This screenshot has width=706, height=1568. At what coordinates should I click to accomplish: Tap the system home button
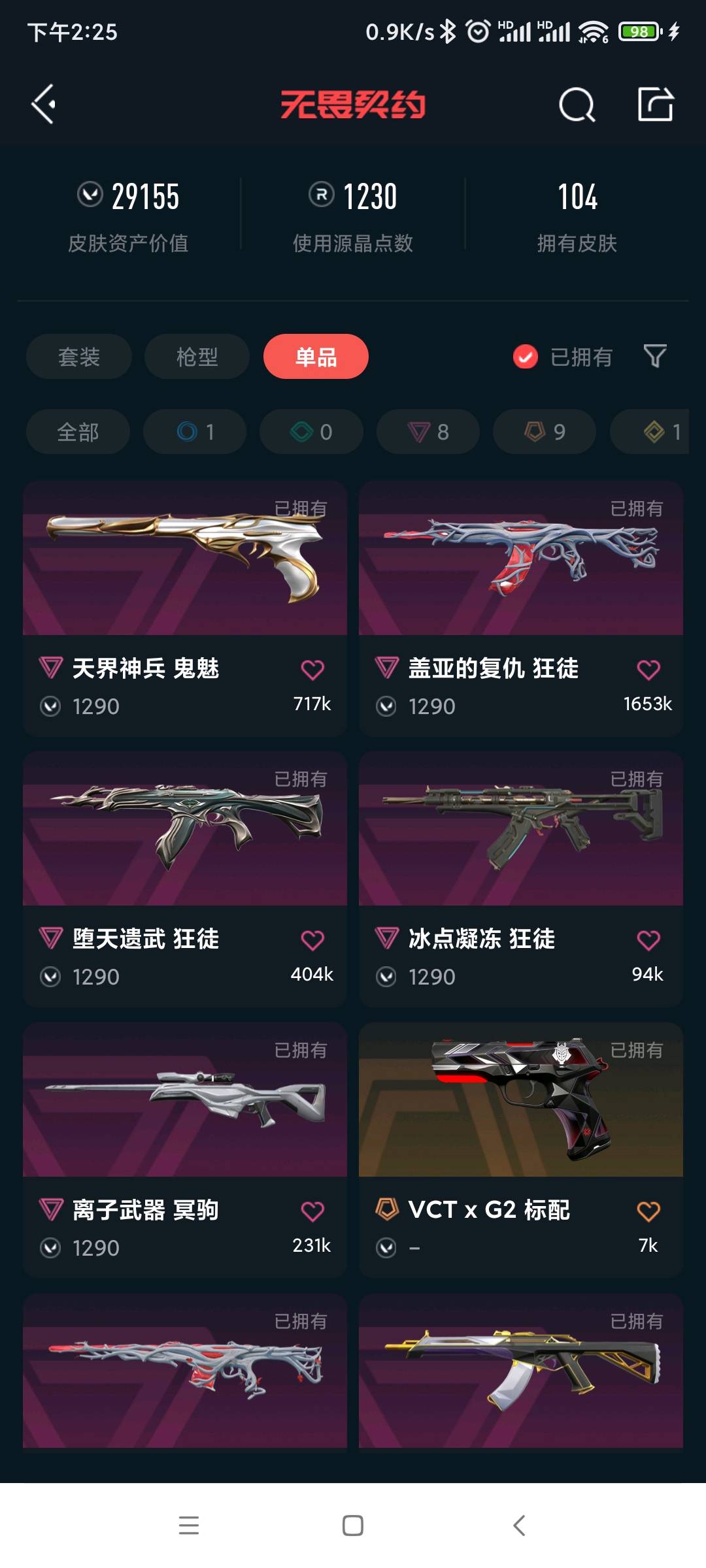point(353,1526)
